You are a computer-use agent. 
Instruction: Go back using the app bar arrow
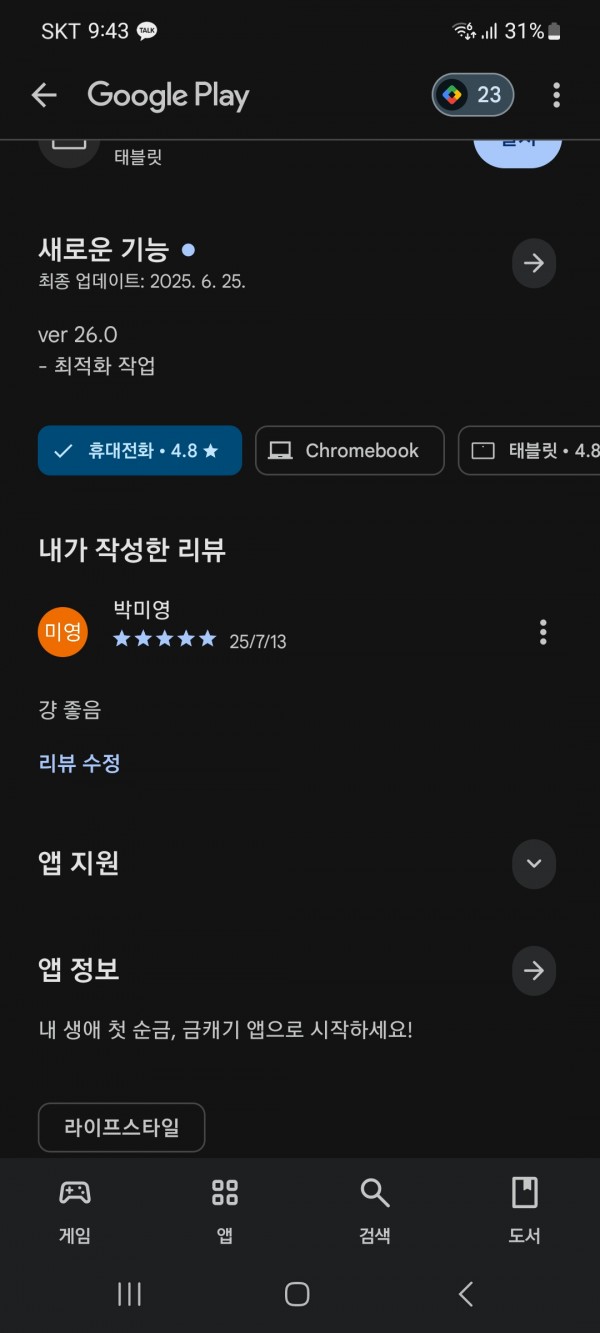44,95
